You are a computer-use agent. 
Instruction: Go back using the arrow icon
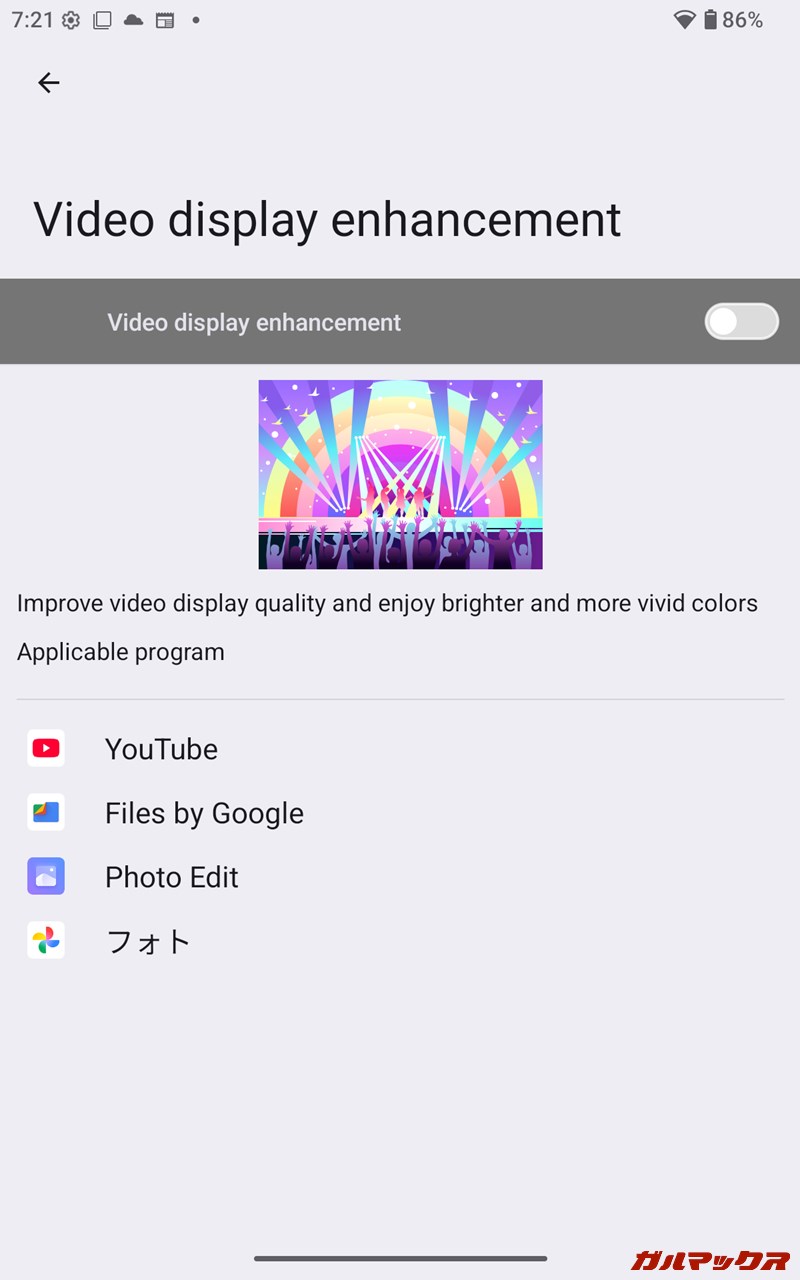(x=48, y=83)
